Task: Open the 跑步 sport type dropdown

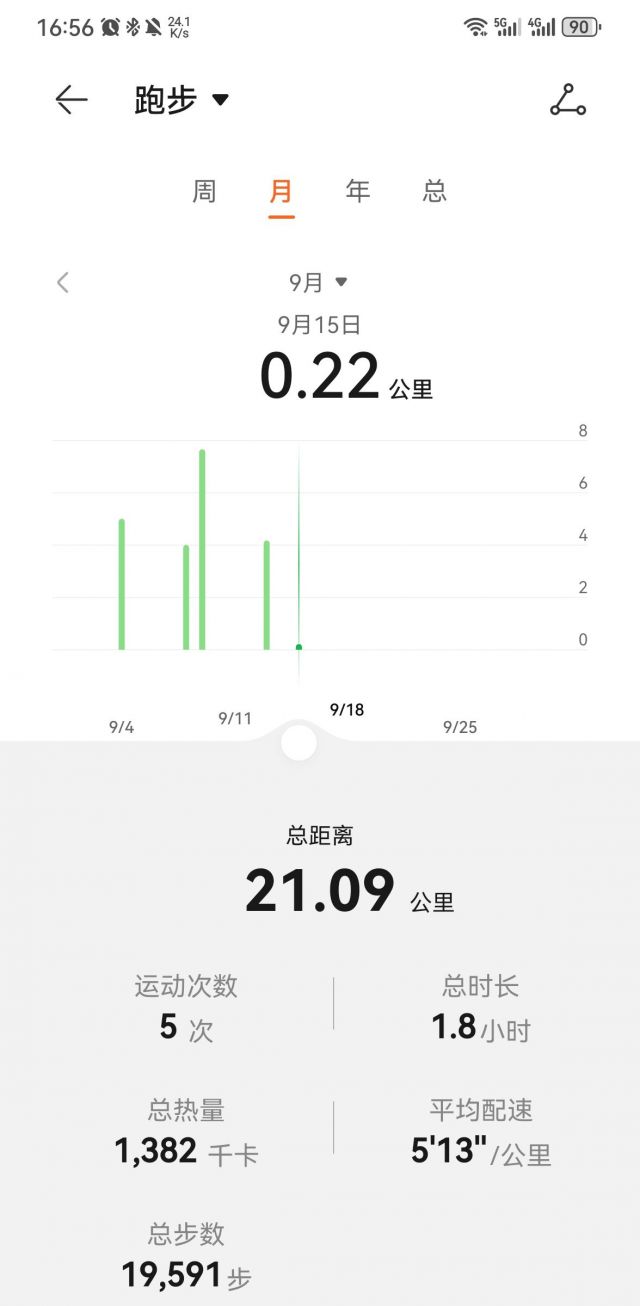Action: coord(182,99)
